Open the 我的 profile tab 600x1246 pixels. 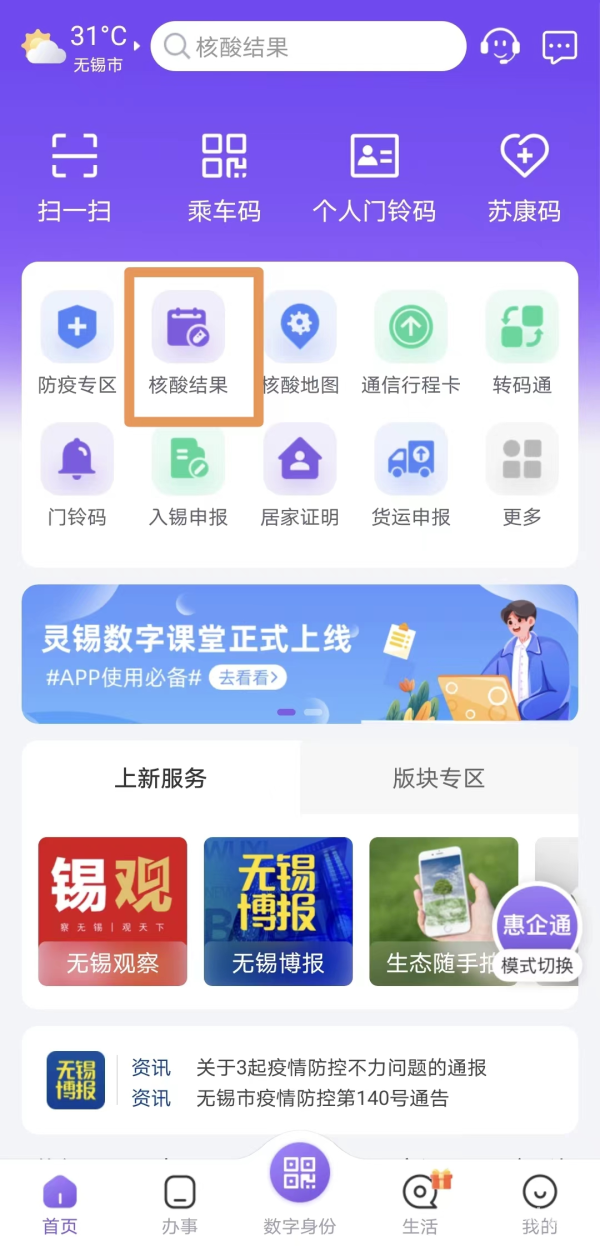(x=539, y=1204)
